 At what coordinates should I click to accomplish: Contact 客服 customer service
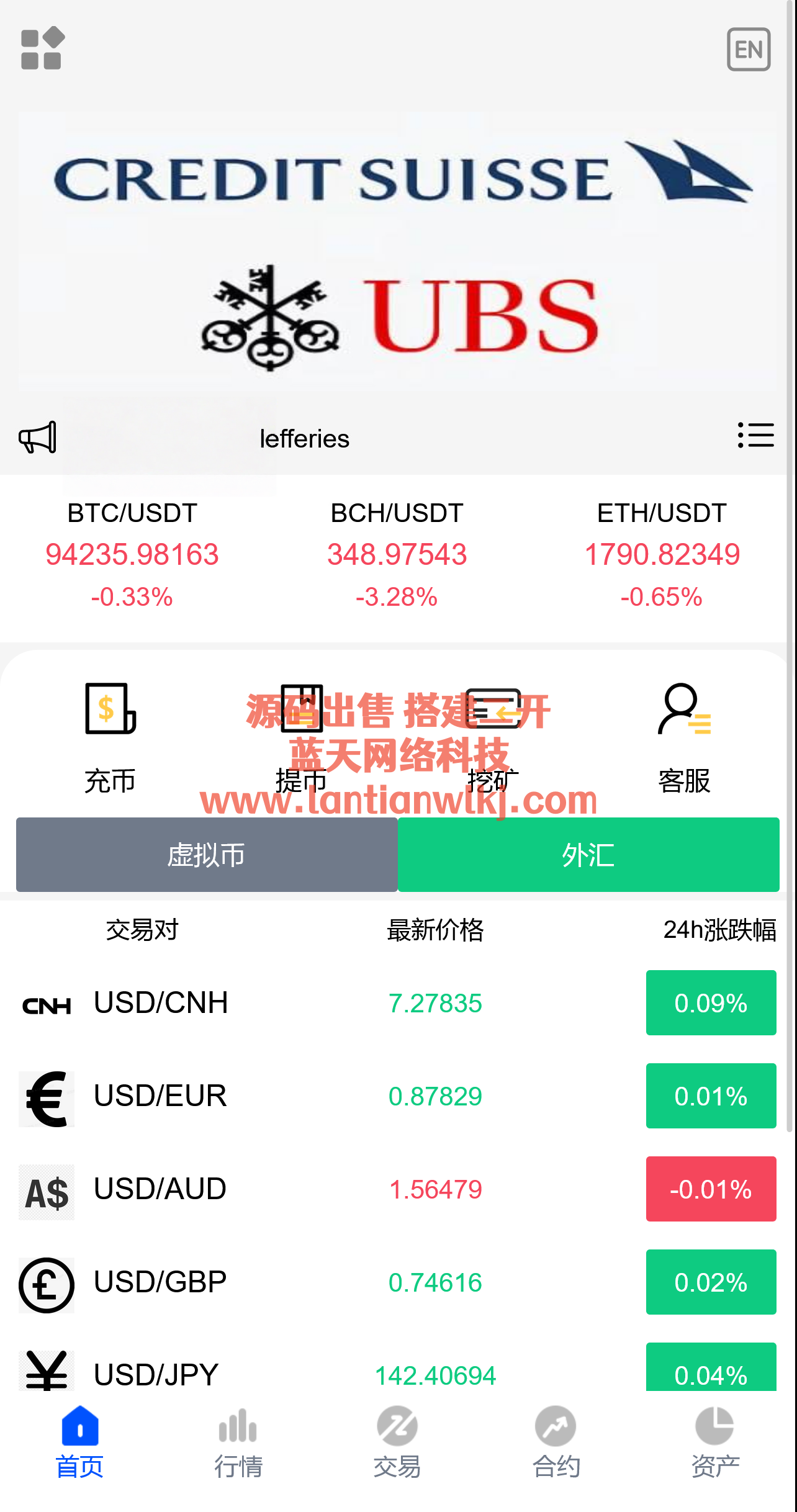(x=684, y=737)
